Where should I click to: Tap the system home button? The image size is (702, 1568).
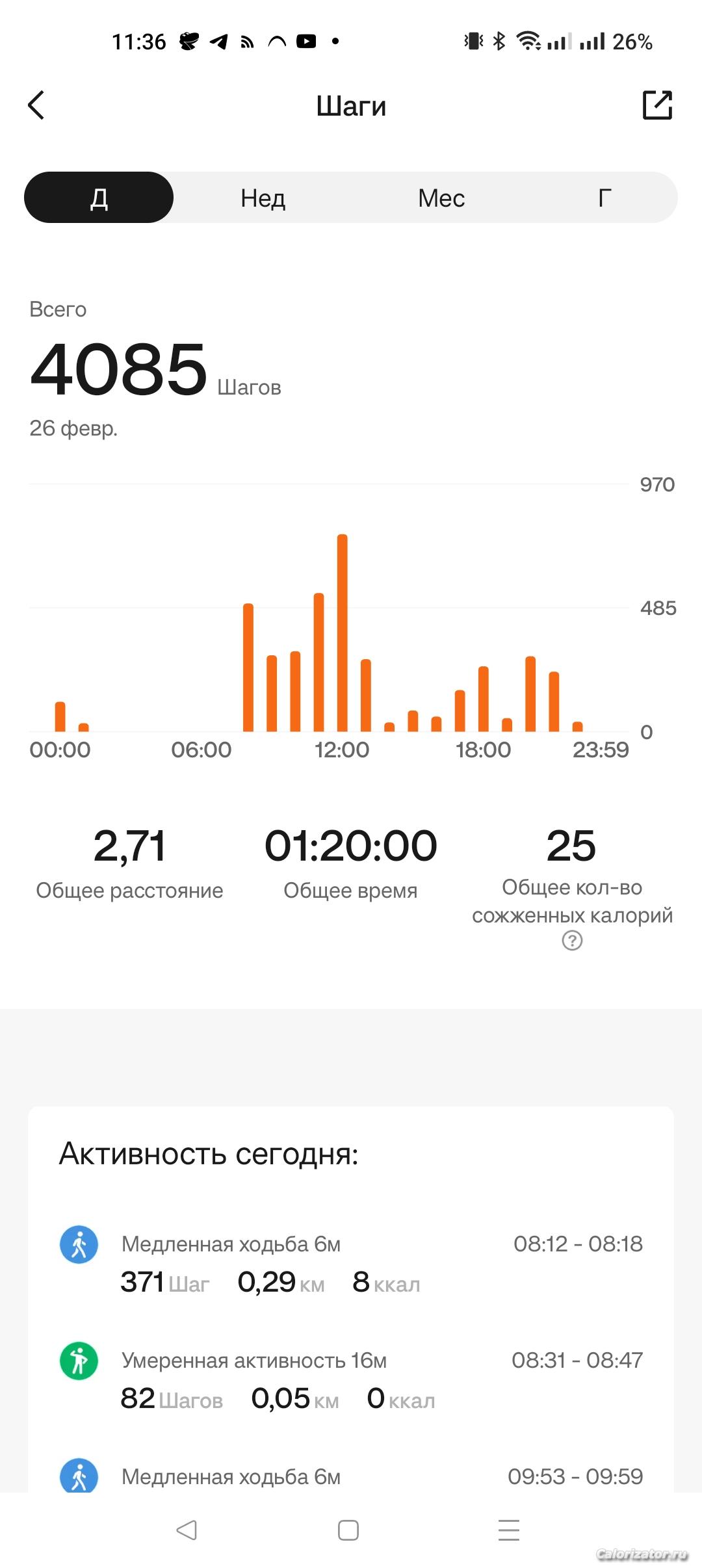(x=348, y=1530)
